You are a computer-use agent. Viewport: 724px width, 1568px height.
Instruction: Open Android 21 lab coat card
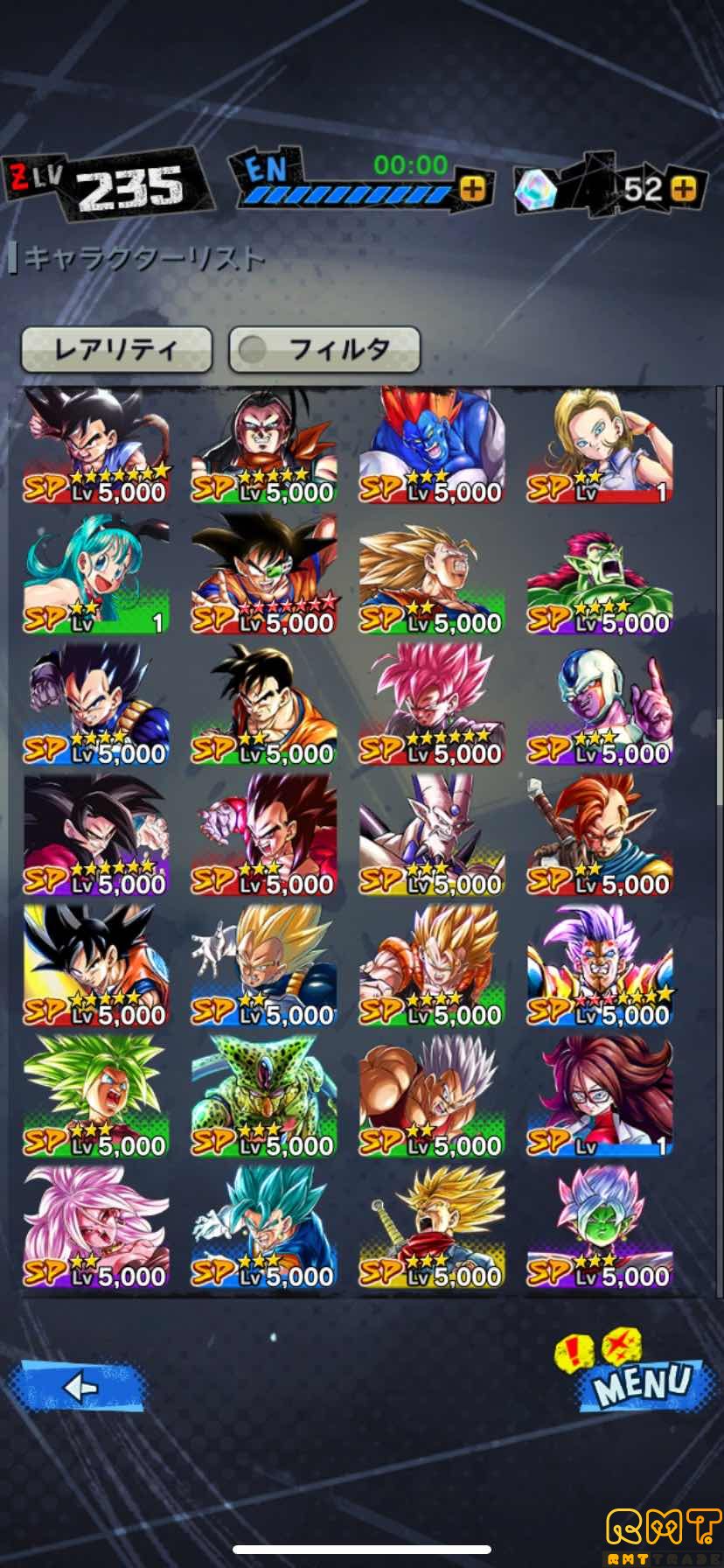600,1097
